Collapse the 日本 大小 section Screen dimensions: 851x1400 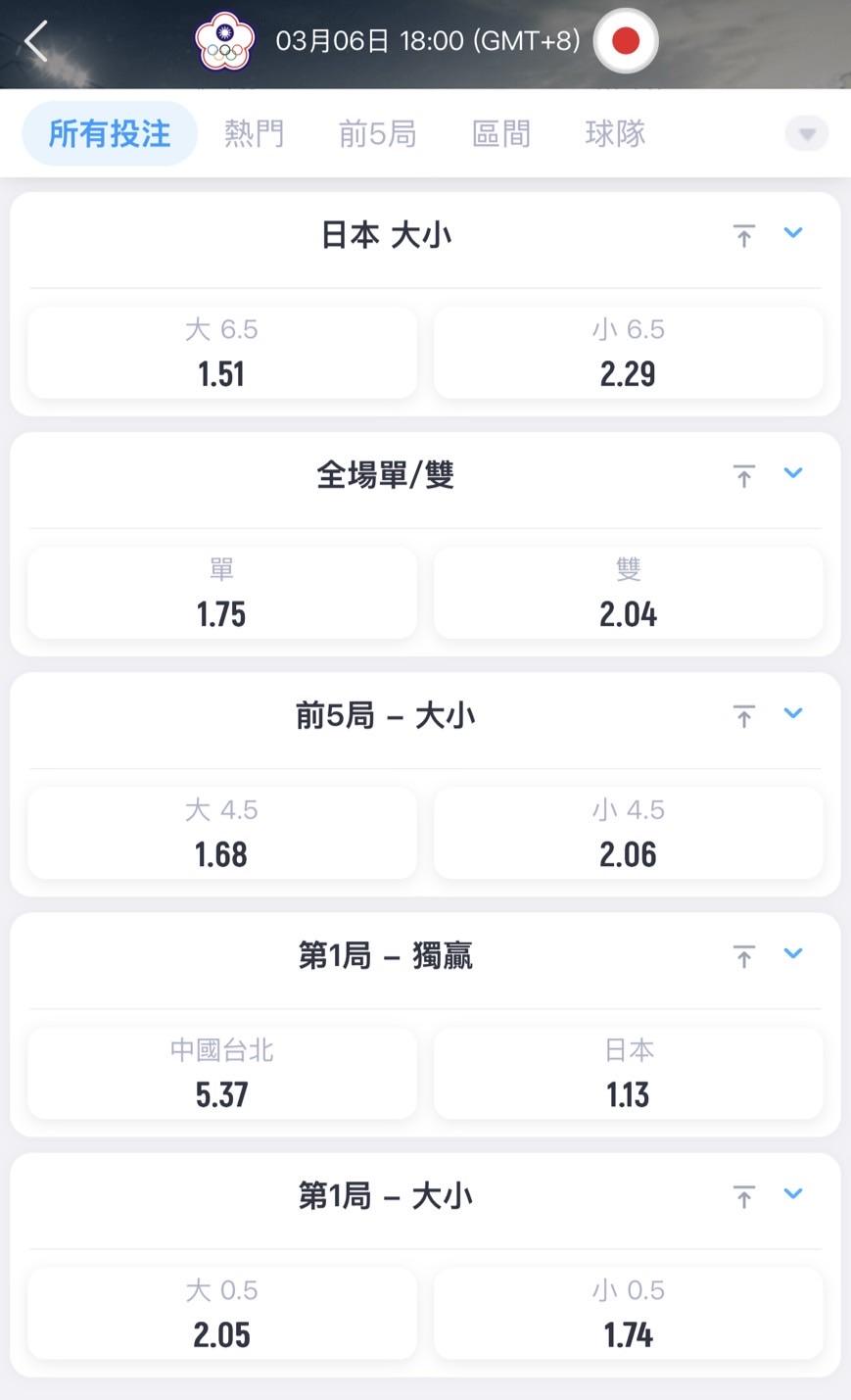point(793,233)
